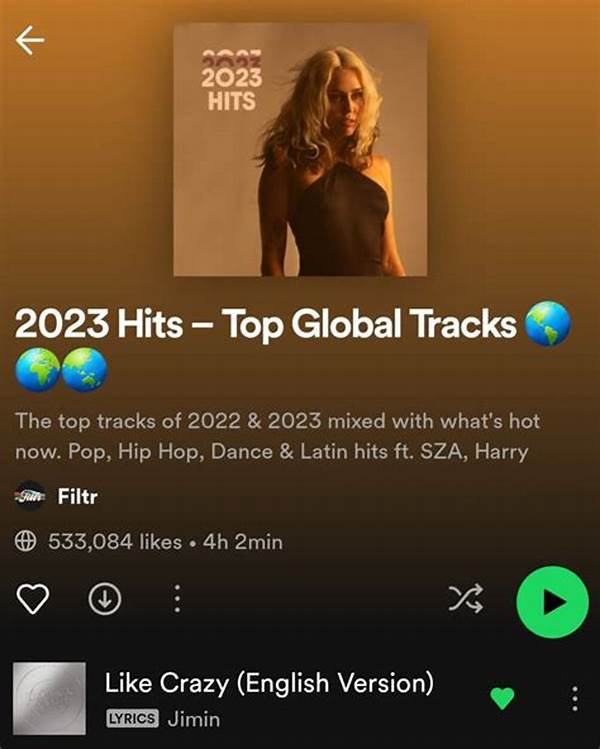Download the playlist for offline listening

click(105, 599)
